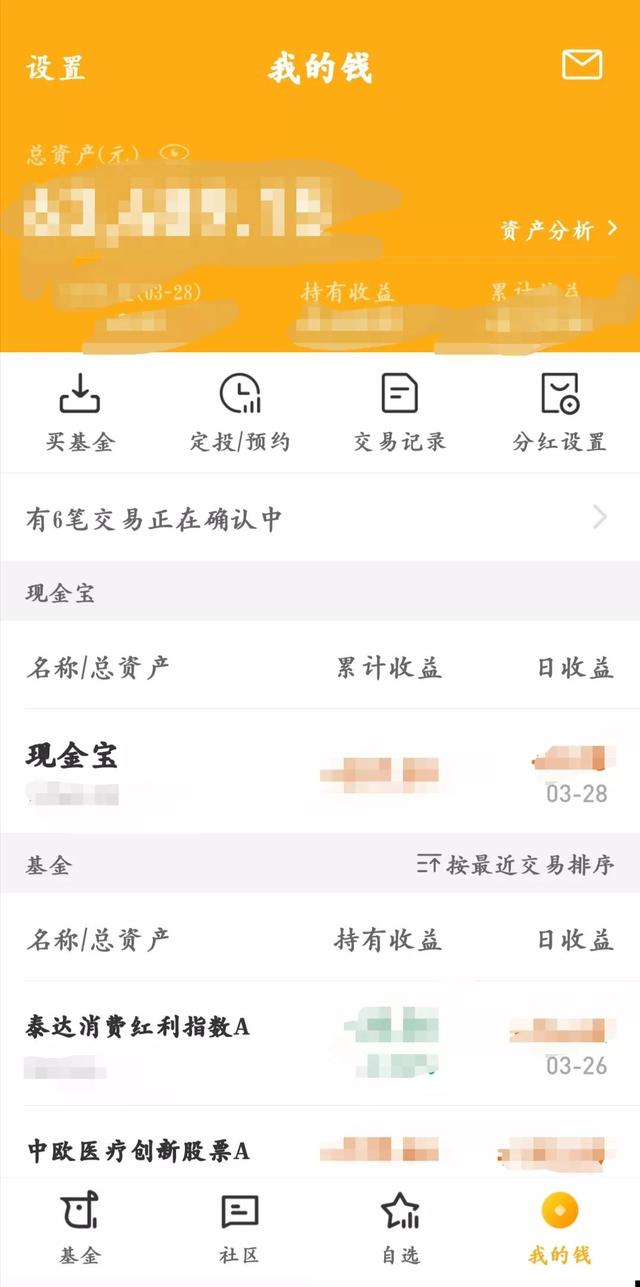Viewport: 640px width, 1287px height.
Task: Open 设置 settings
Action: 56,68
